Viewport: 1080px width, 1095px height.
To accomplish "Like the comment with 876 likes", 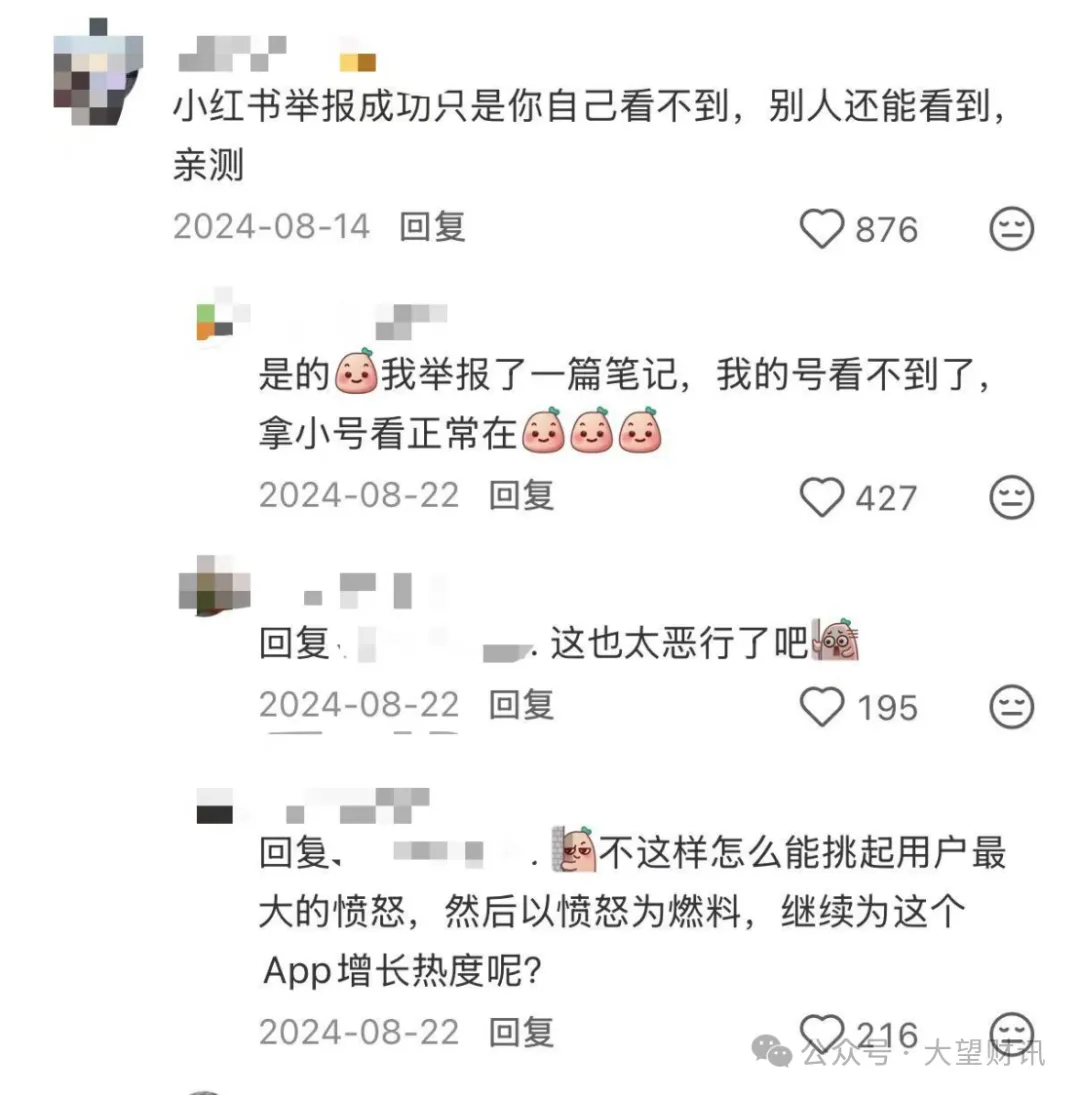I will tap(823, 229).
